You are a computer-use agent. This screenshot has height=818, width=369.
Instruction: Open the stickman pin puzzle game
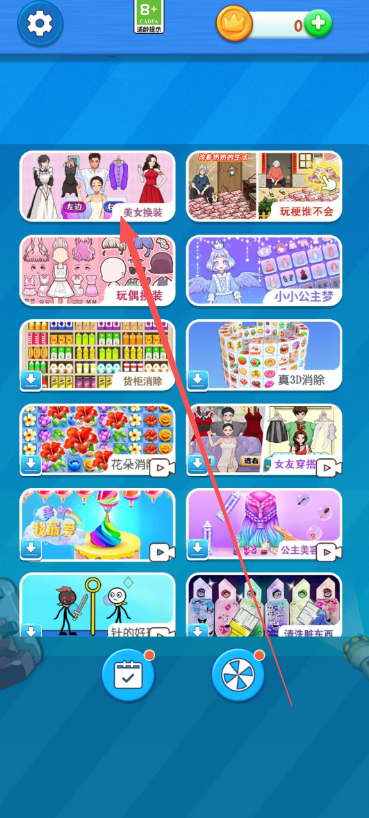pos(98,605)
